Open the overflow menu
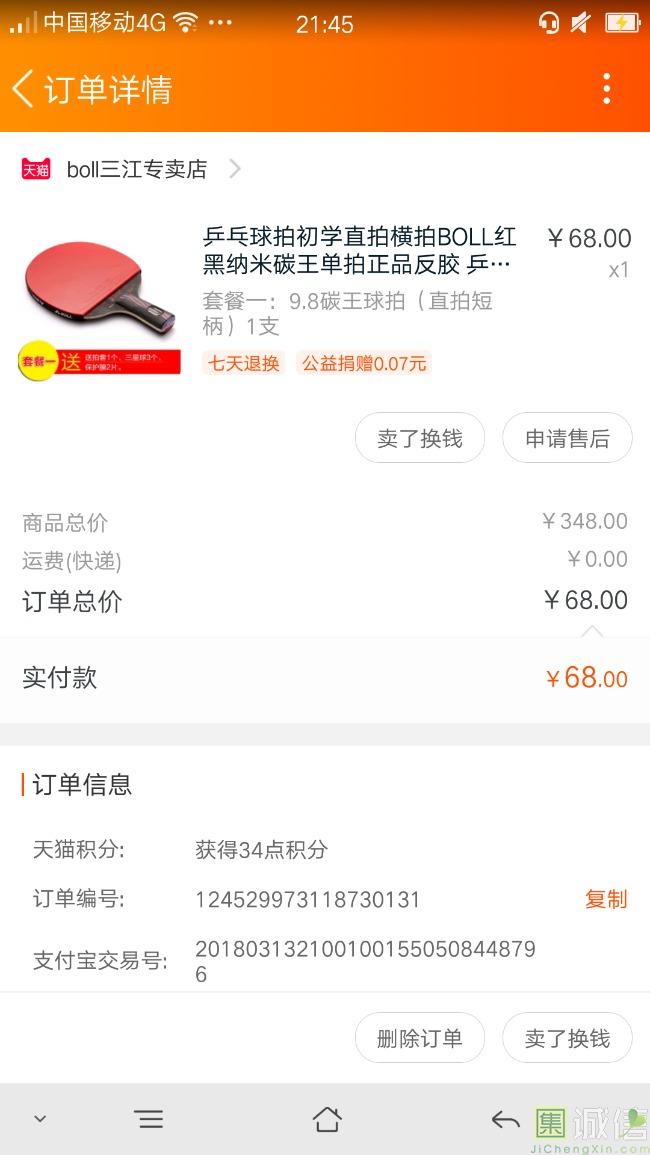 point(606,89)
